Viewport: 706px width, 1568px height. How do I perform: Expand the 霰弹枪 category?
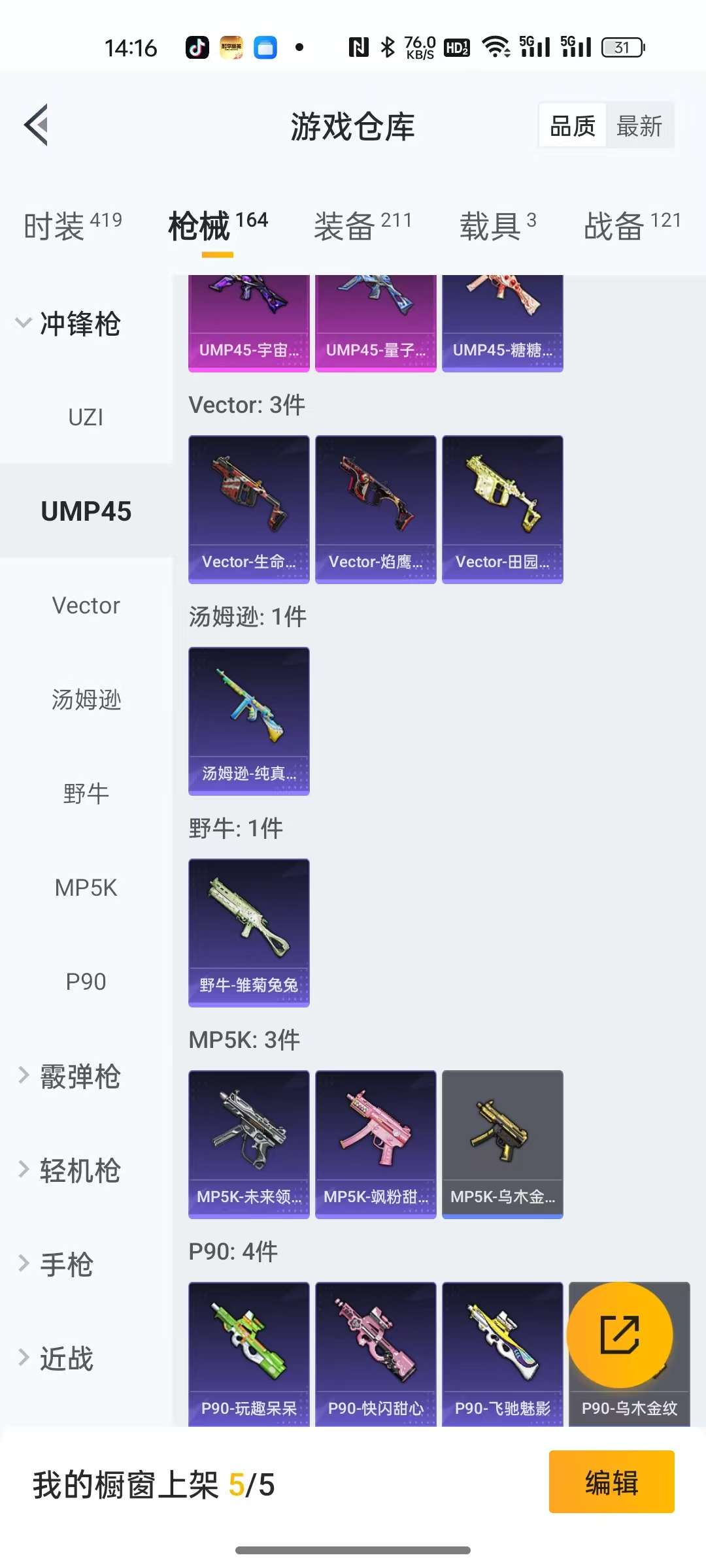click(69, 1076)
